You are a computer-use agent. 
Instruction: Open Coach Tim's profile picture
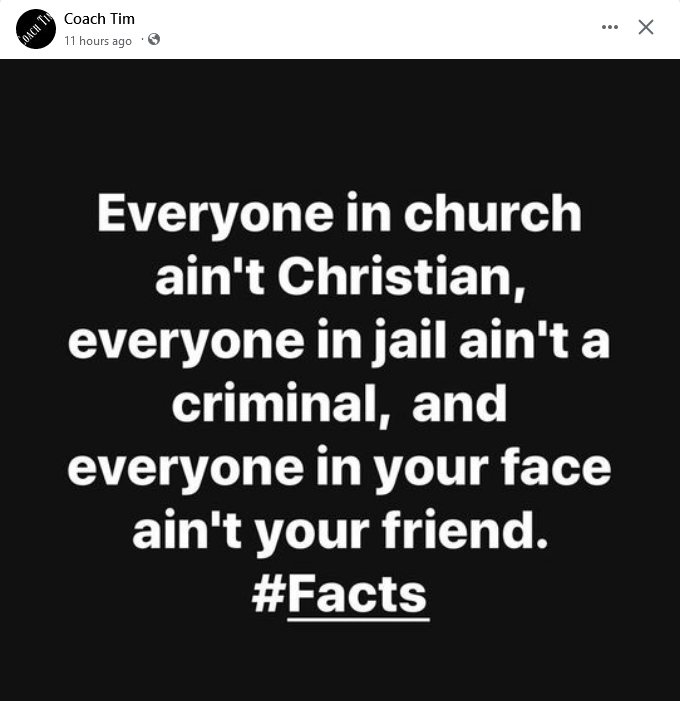(x=36, y=29)
